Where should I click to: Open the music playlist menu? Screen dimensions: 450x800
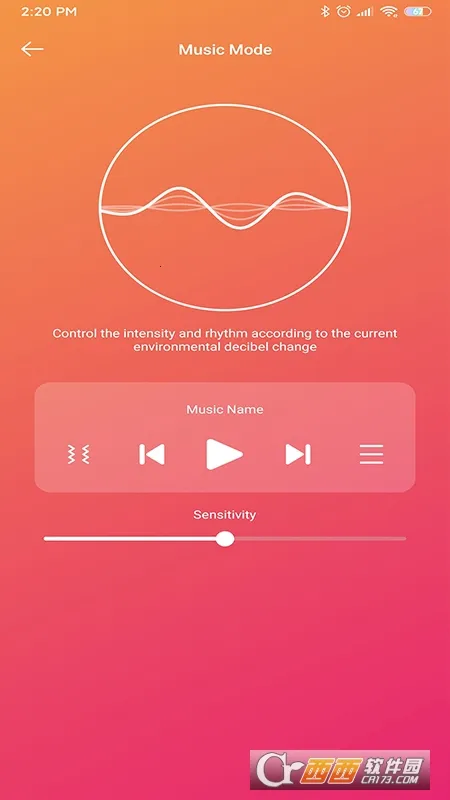coord(371,454)
